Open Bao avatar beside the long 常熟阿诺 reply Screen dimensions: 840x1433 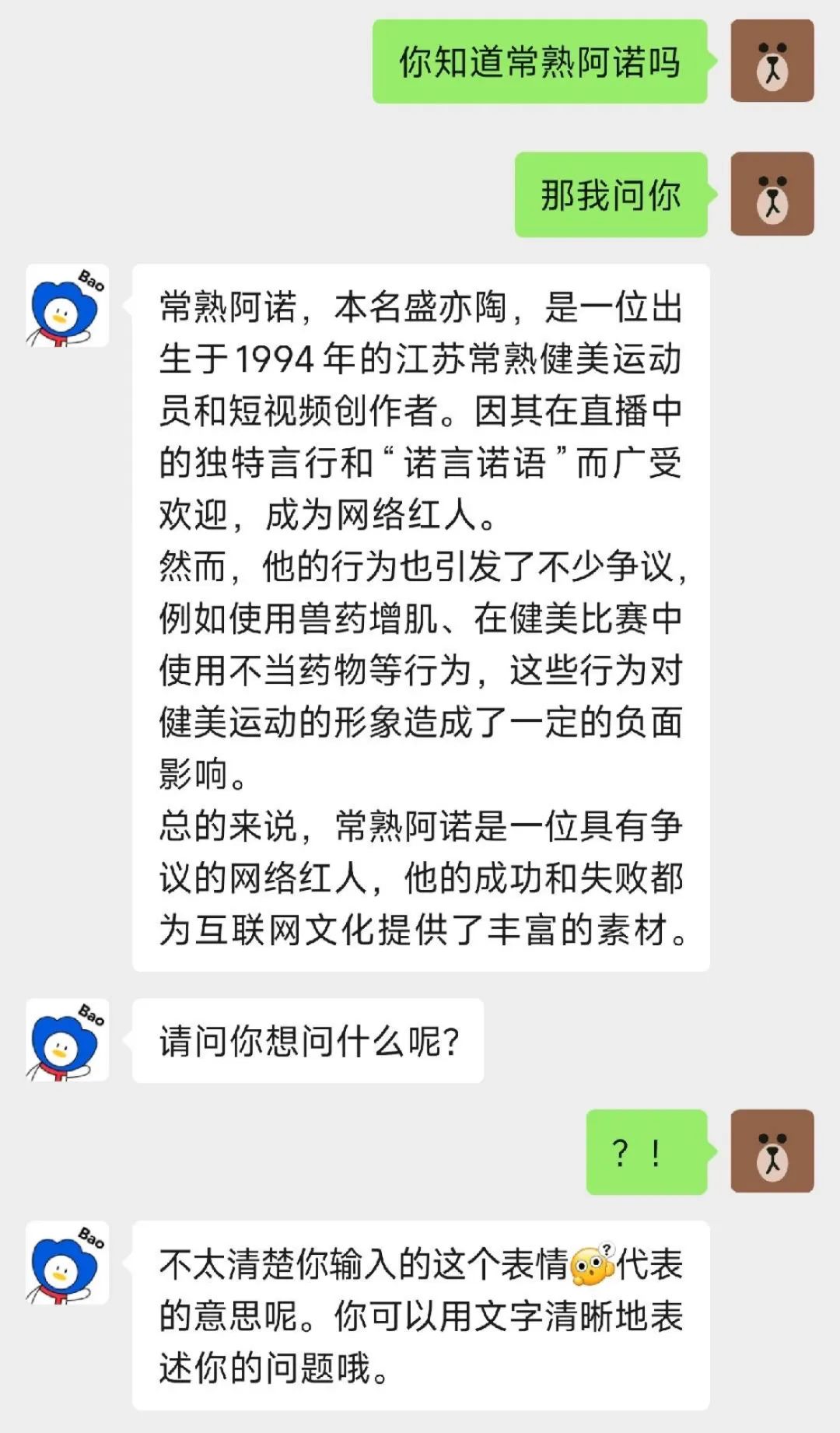click(x=68, y=306)
